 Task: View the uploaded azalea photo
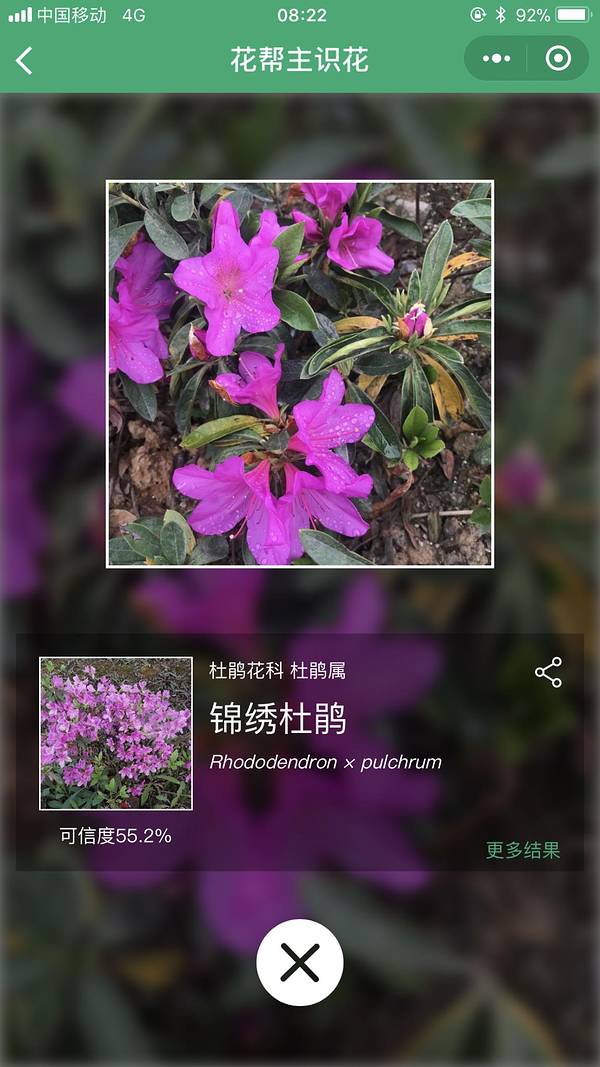click(300, 374)
